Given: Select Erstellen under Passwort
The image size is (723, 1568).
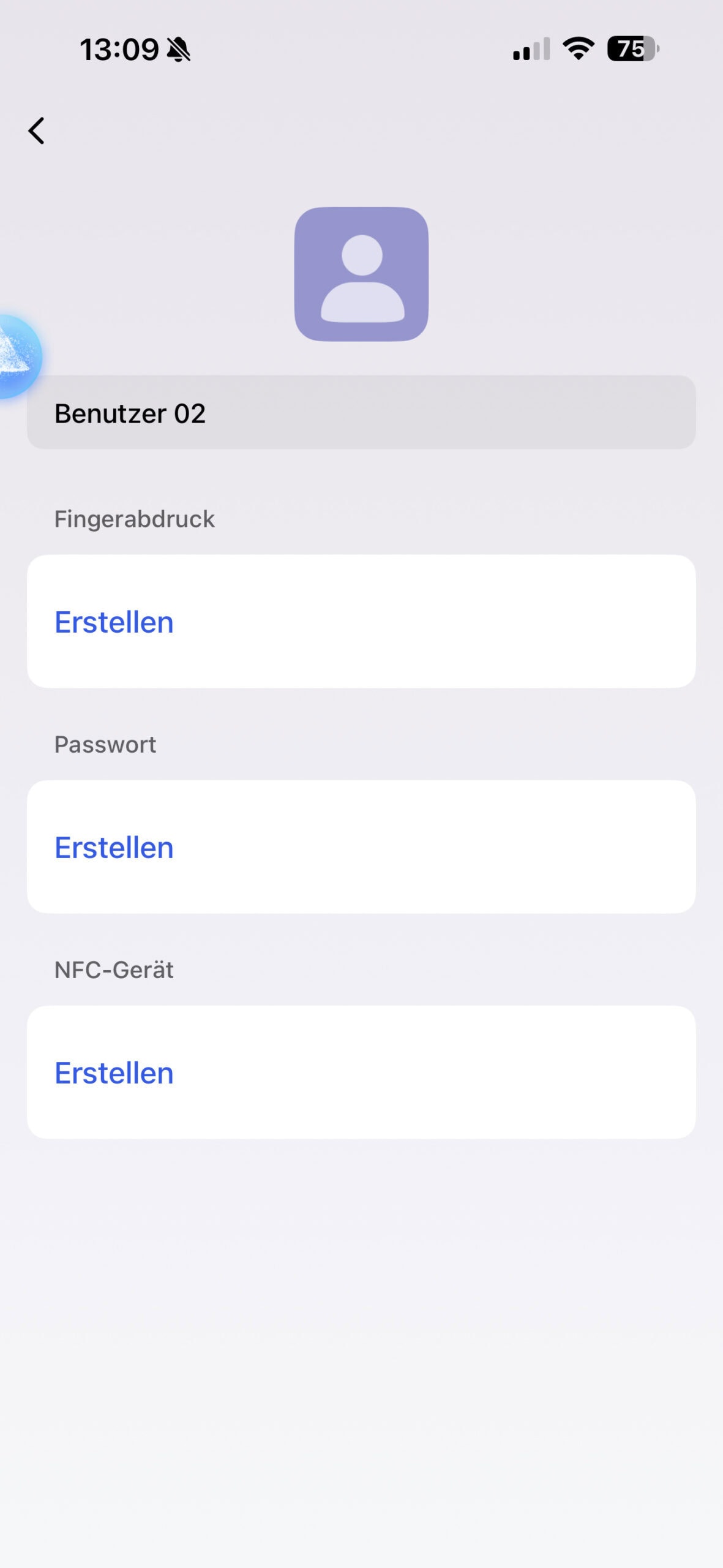Looking at the screenshot, I should coord(114,848).
